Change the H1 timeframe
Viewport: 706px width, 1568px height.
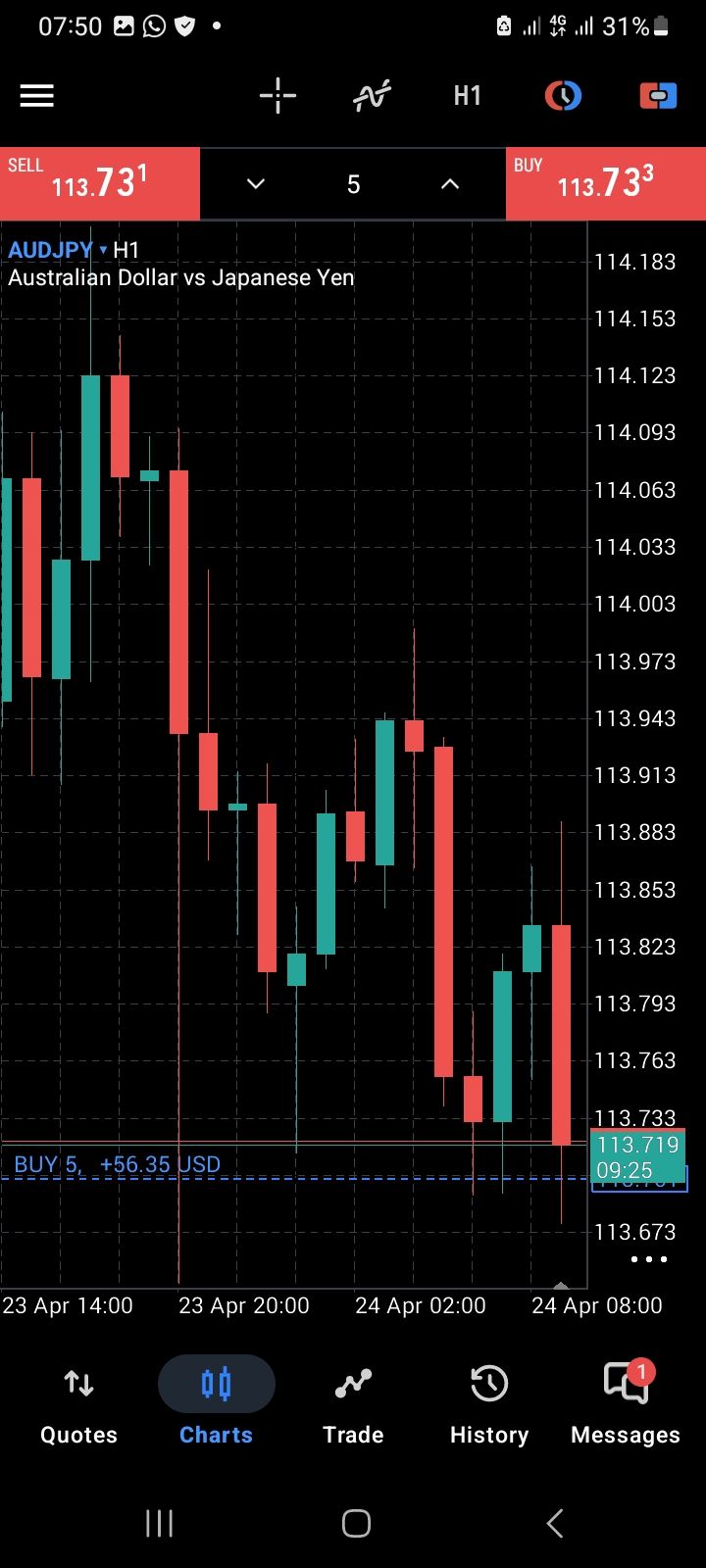tap(467, 96)
